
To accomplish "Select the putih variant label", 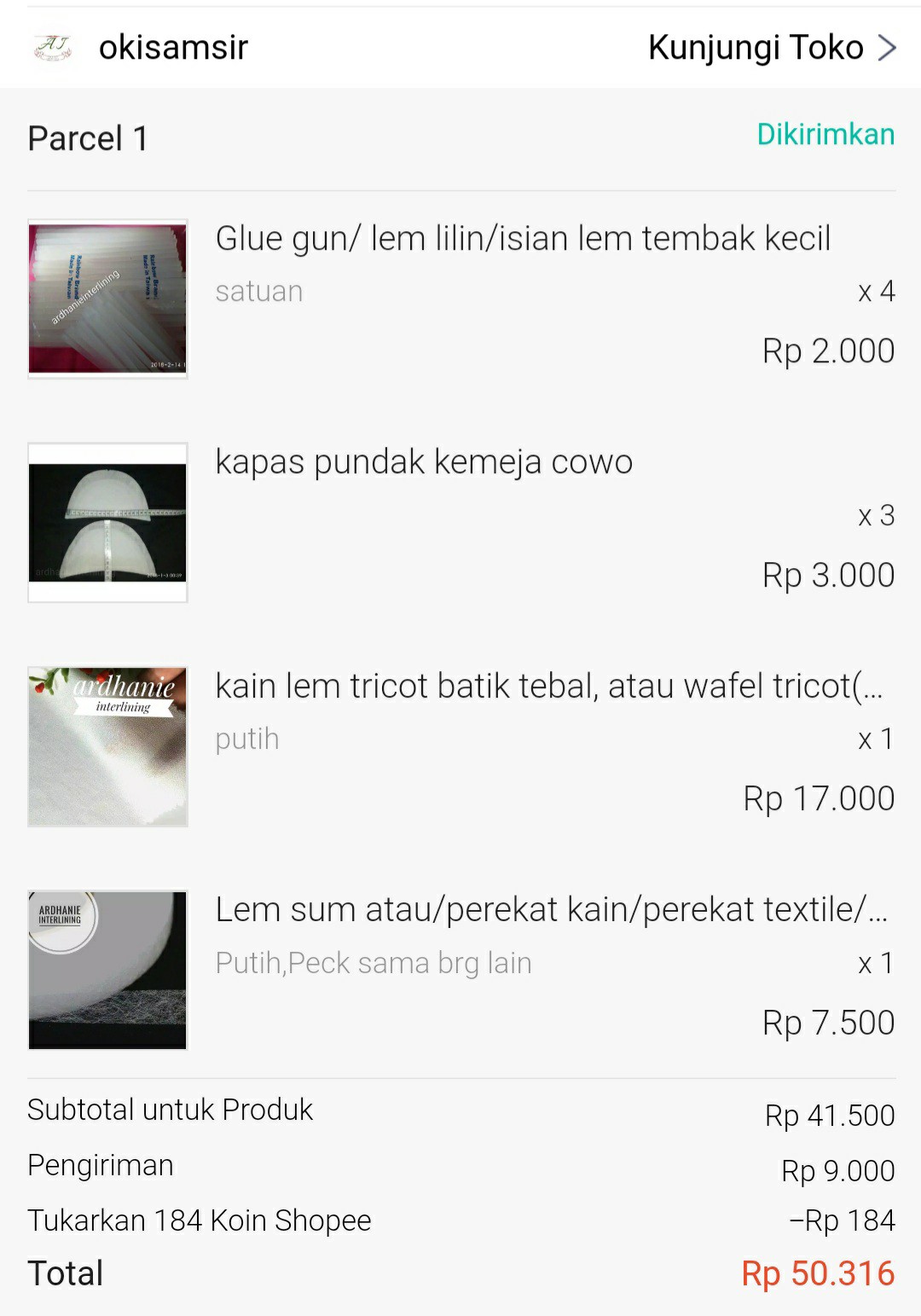I will 246,739.
